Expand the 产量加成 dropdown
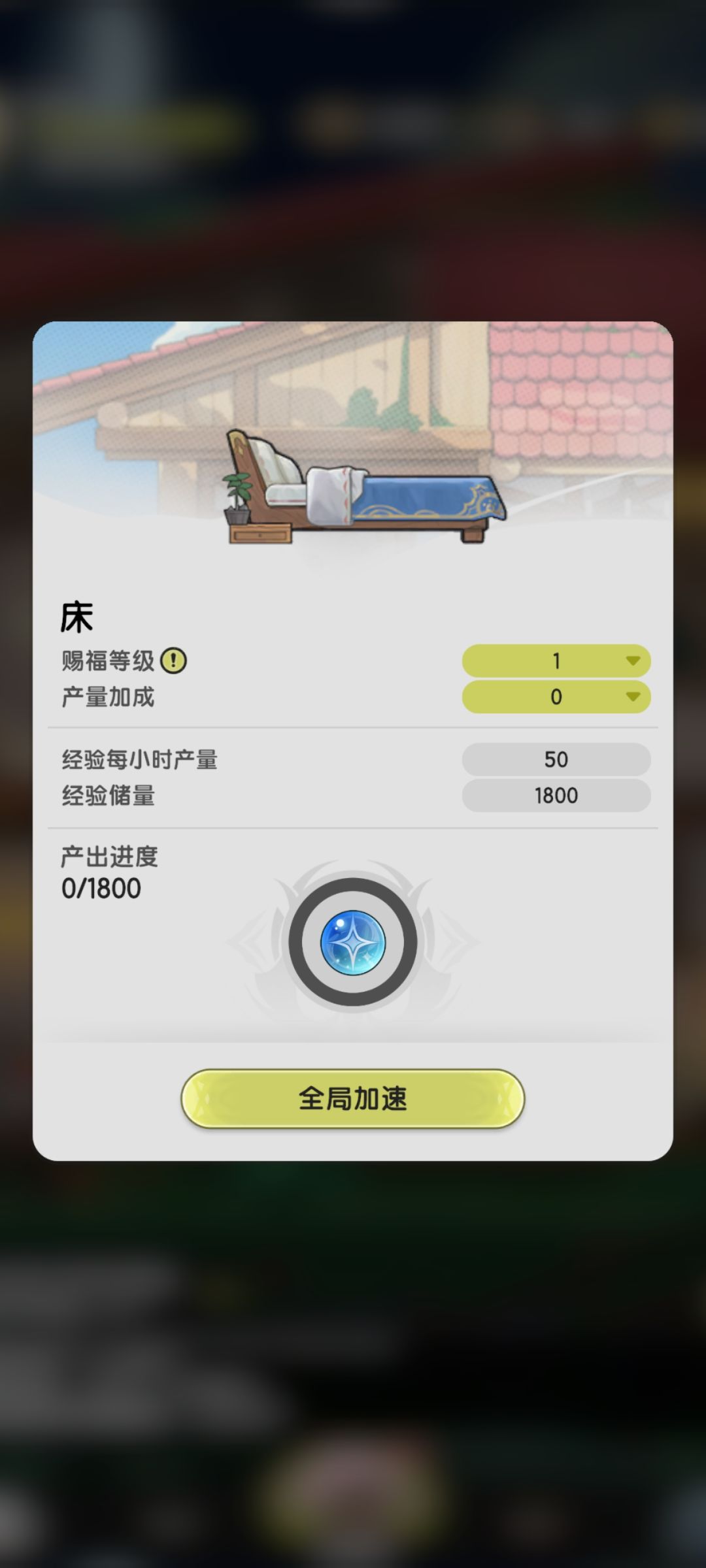The width and height of the screenshot is (706, 1568). [556, 696]
